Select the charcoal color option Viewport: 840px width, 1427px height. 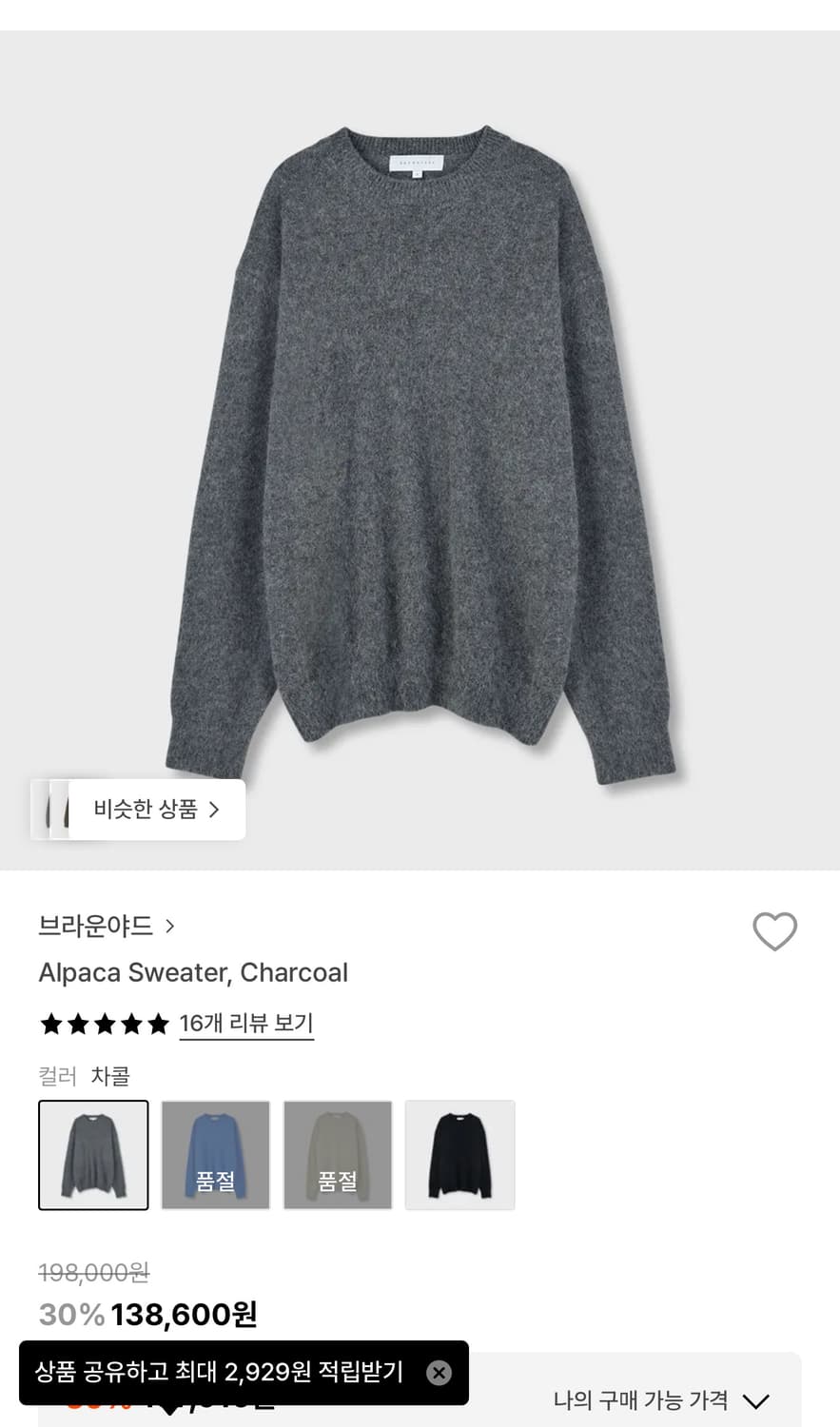92,1154
